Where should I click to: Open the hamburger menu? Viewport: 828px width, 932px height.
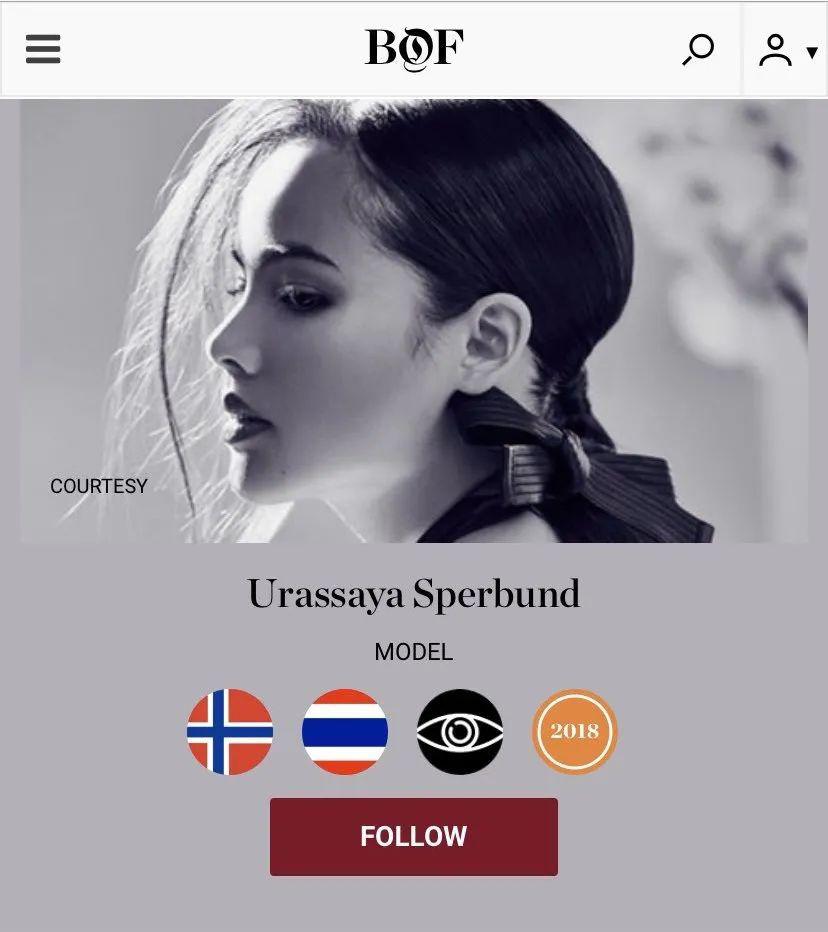click(43, 49)
